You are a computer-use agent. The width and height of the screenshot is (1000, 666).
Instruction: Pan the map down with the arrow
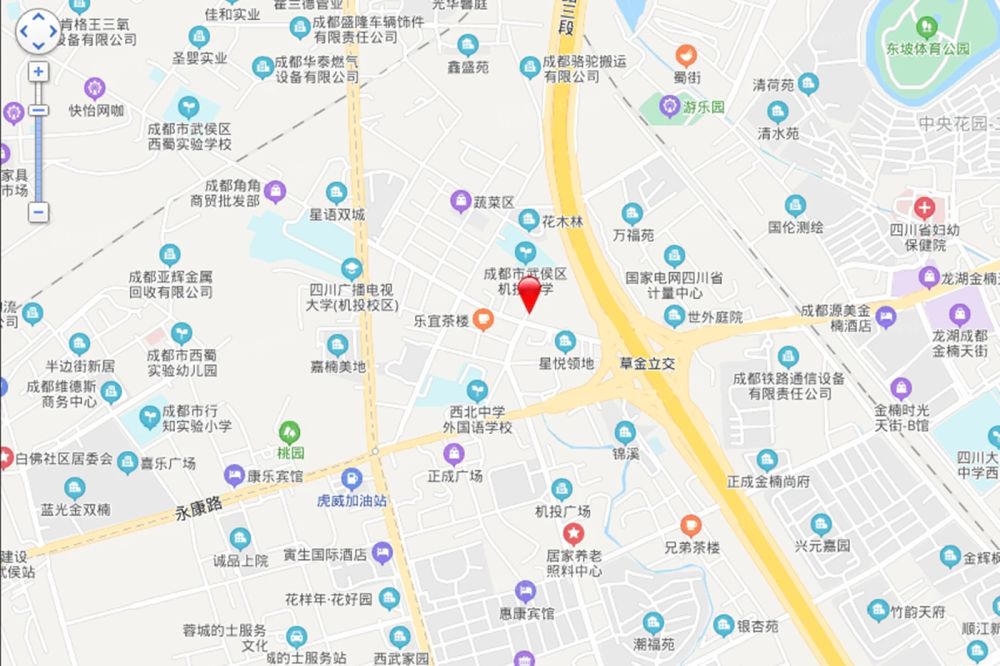[x=39, y=45]
